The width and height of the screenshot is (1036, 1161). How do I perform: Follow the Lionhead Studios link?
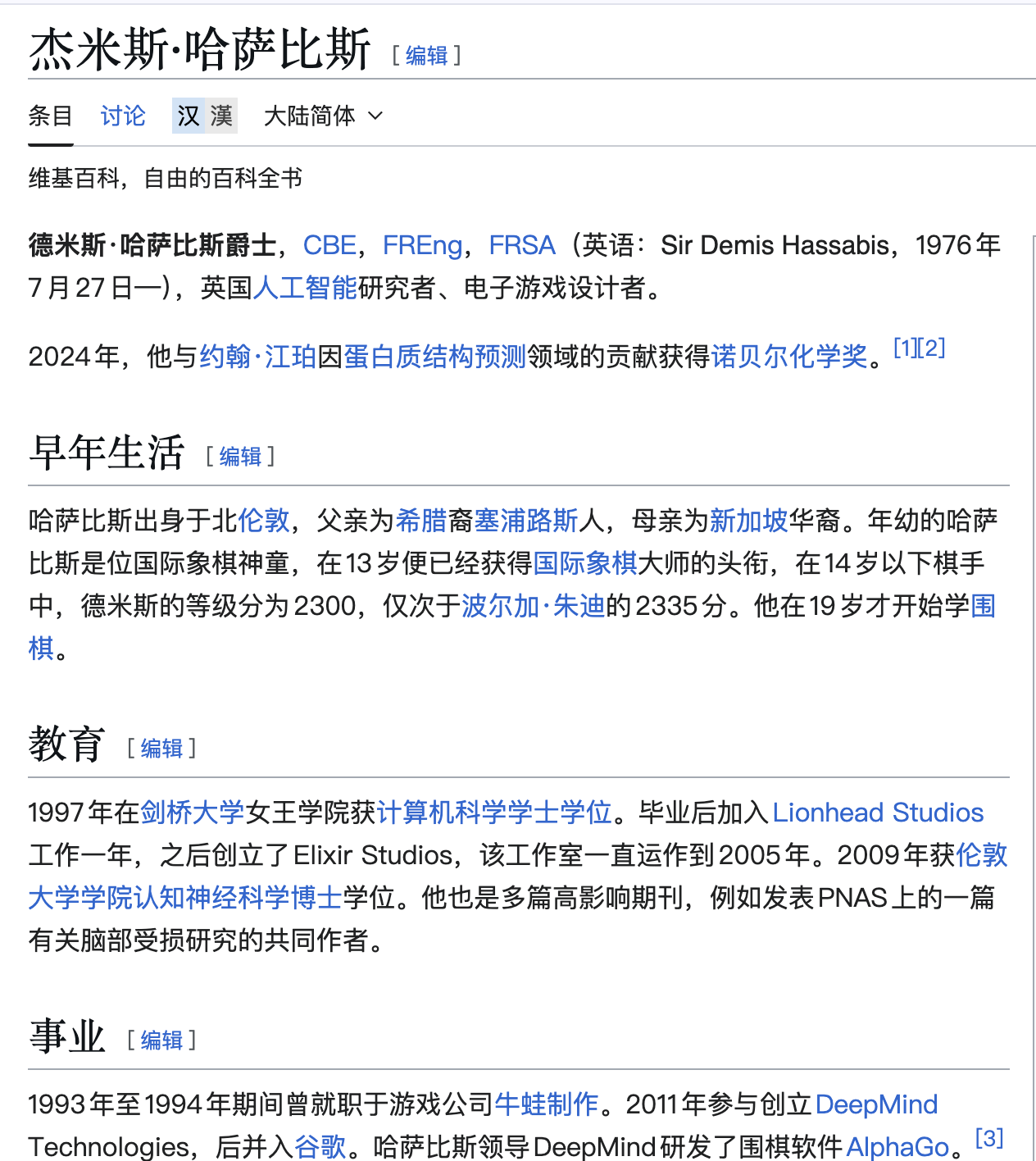point(877,813)
